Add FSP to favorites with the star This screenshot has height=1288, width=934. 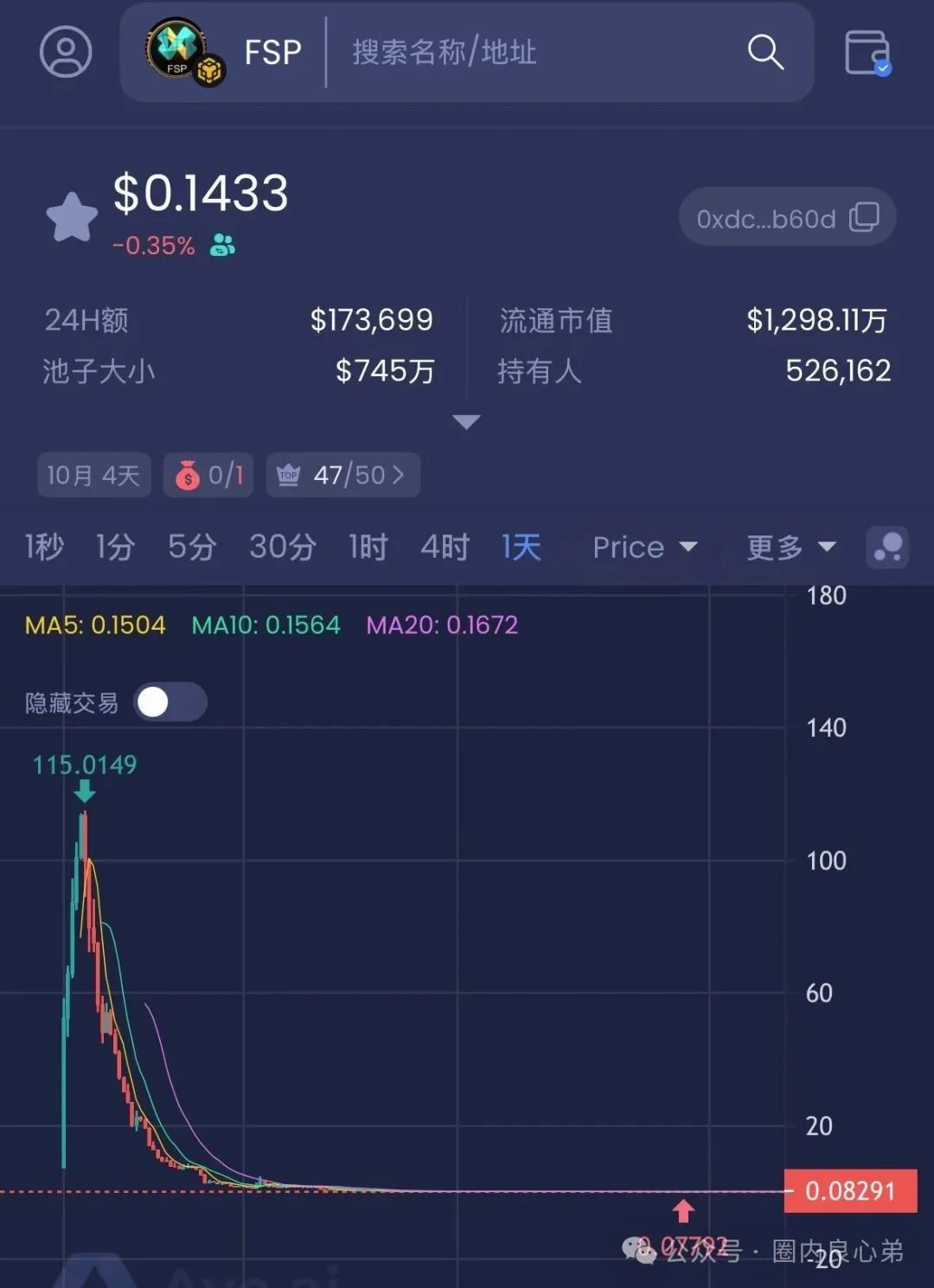tap(72, 217)
